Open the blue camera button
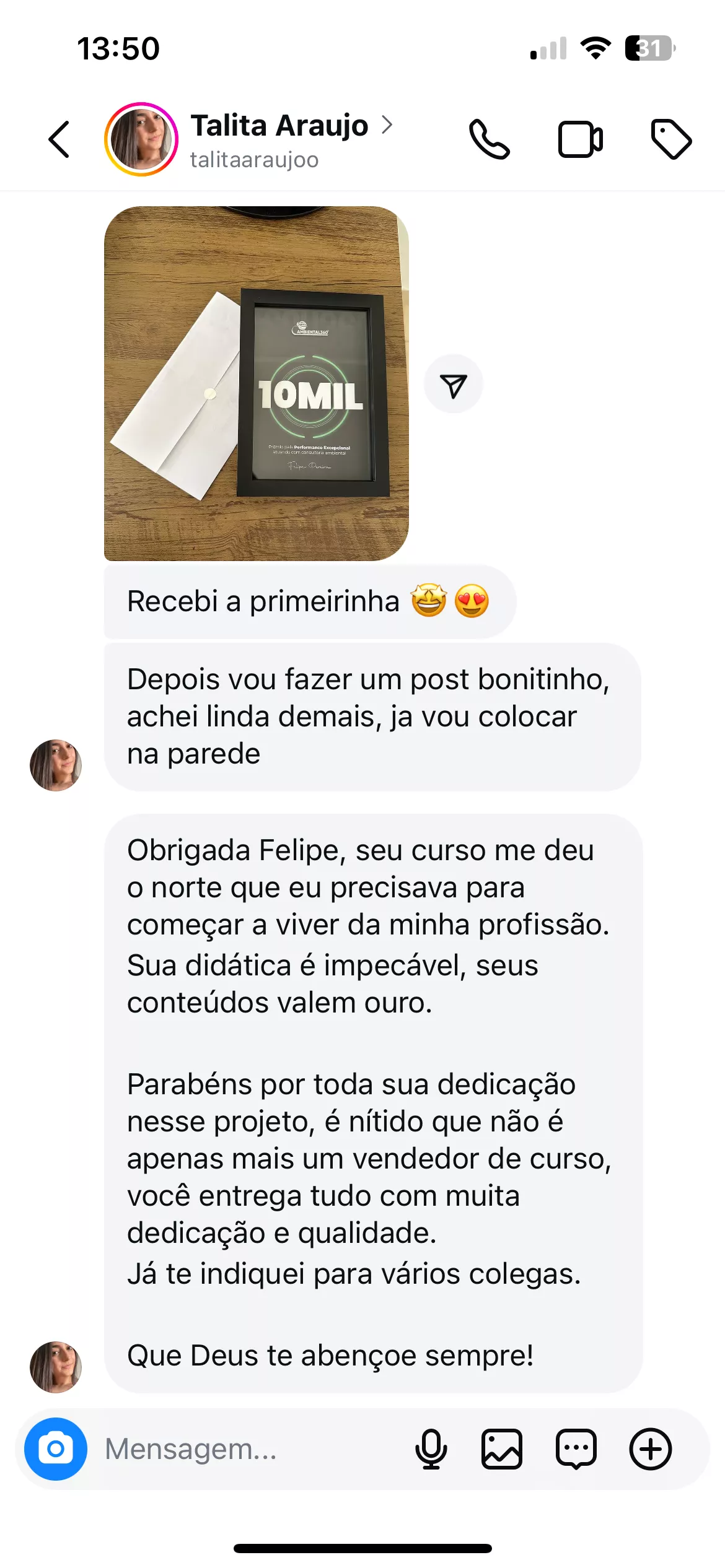Viewport: 725px width, 1568px height. click(56, 1449)
